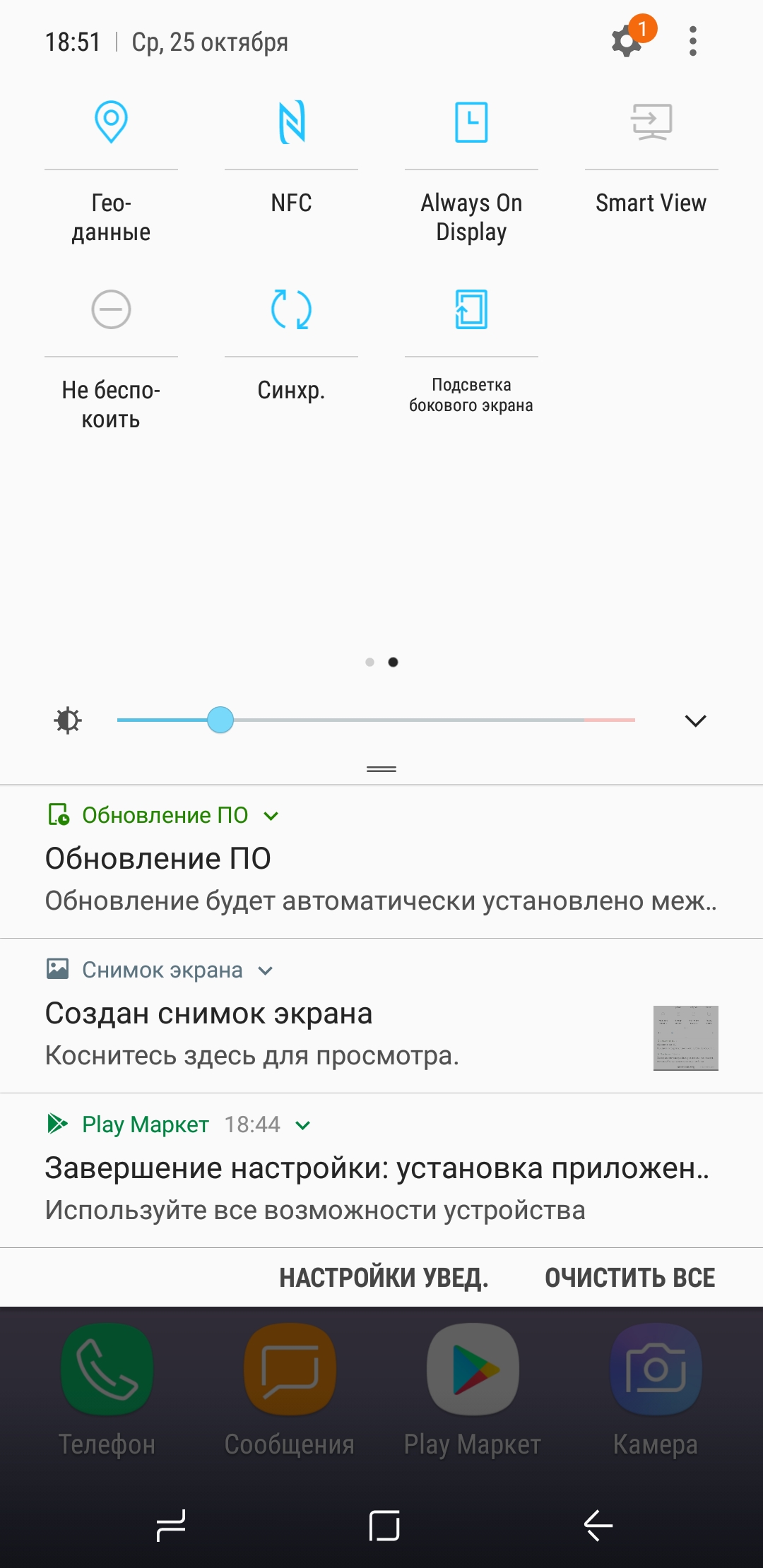Toggle Подсветка бокового экрана tile
Screen dimensions: 763x1568
(x=471, y=309)
